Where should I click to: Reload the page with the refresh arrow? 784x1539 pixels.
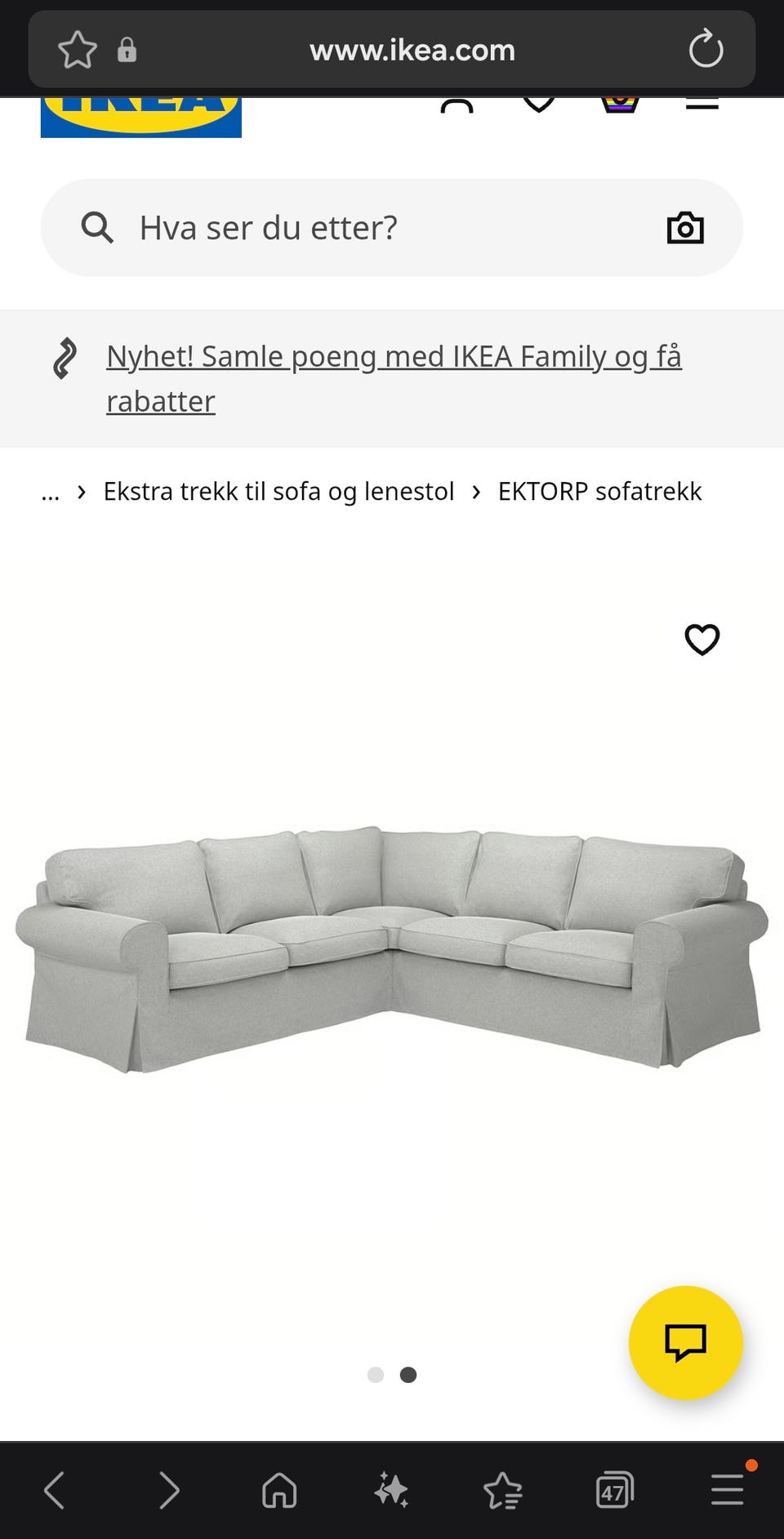click(705, 49)
